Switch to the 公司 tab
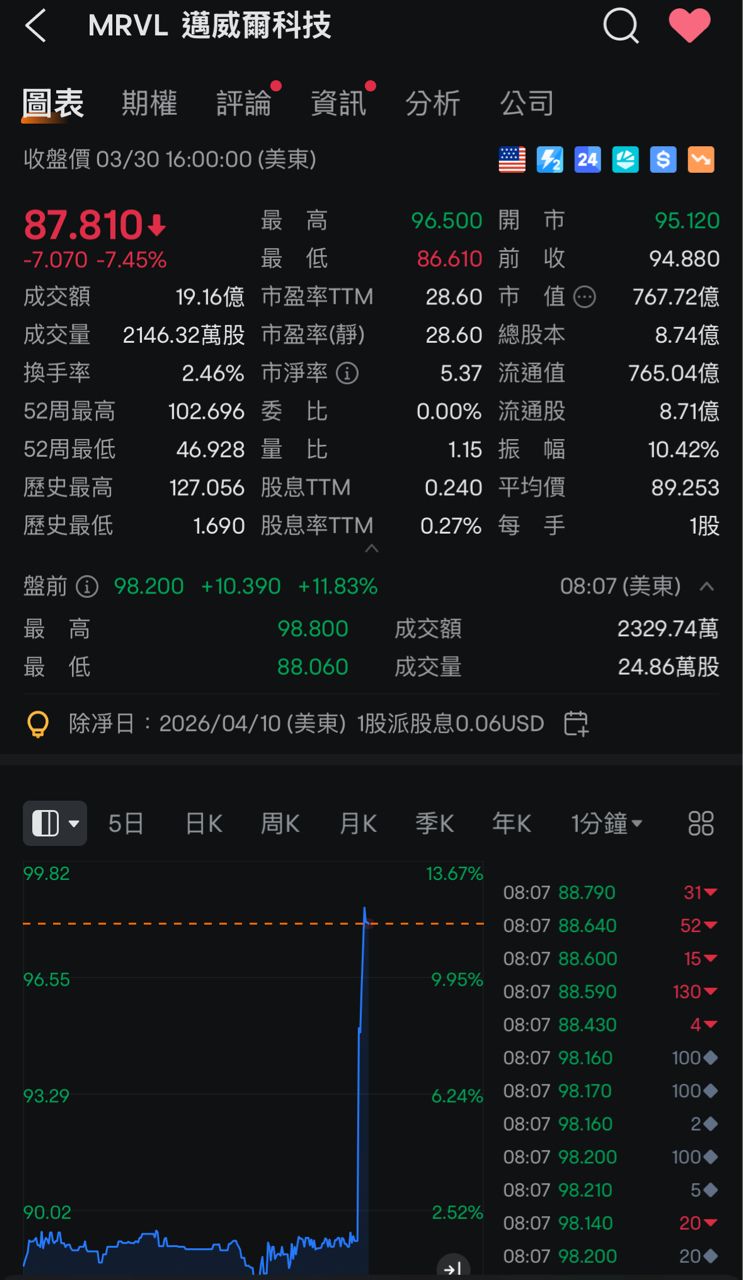The width and height of the screenshot is (743, 1280). [527, 103]
